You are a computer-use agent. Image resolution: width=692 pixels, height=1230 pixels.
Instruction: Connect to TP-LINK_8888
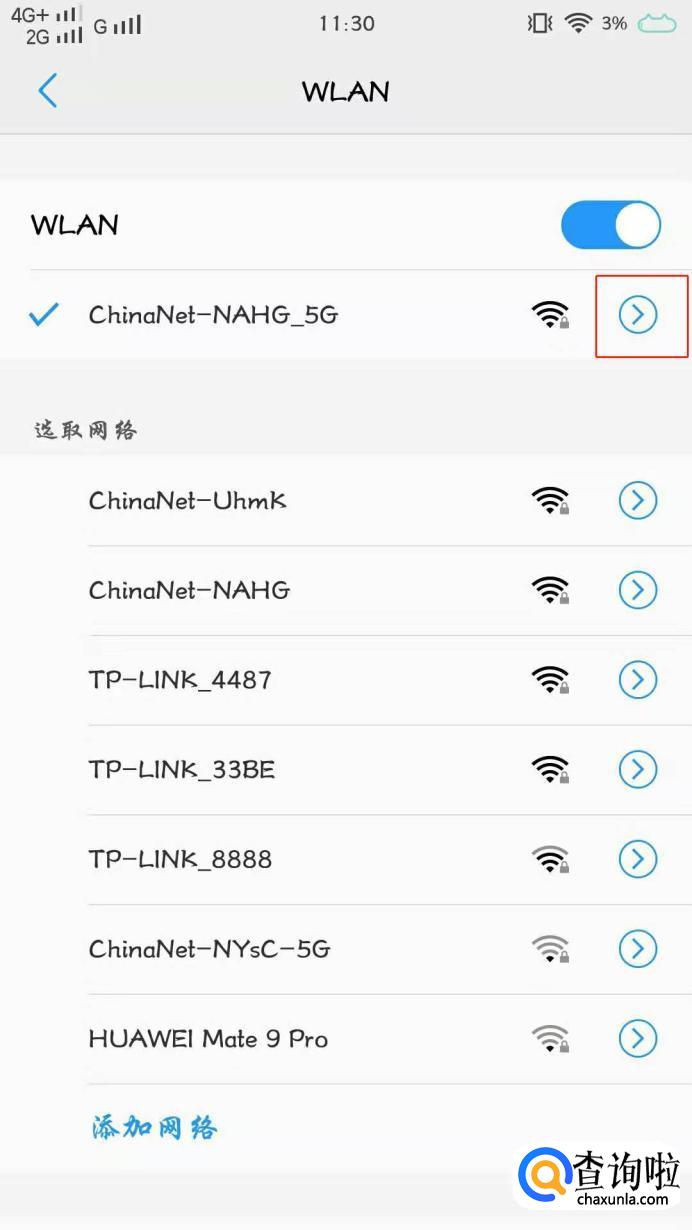coord(180,859)
